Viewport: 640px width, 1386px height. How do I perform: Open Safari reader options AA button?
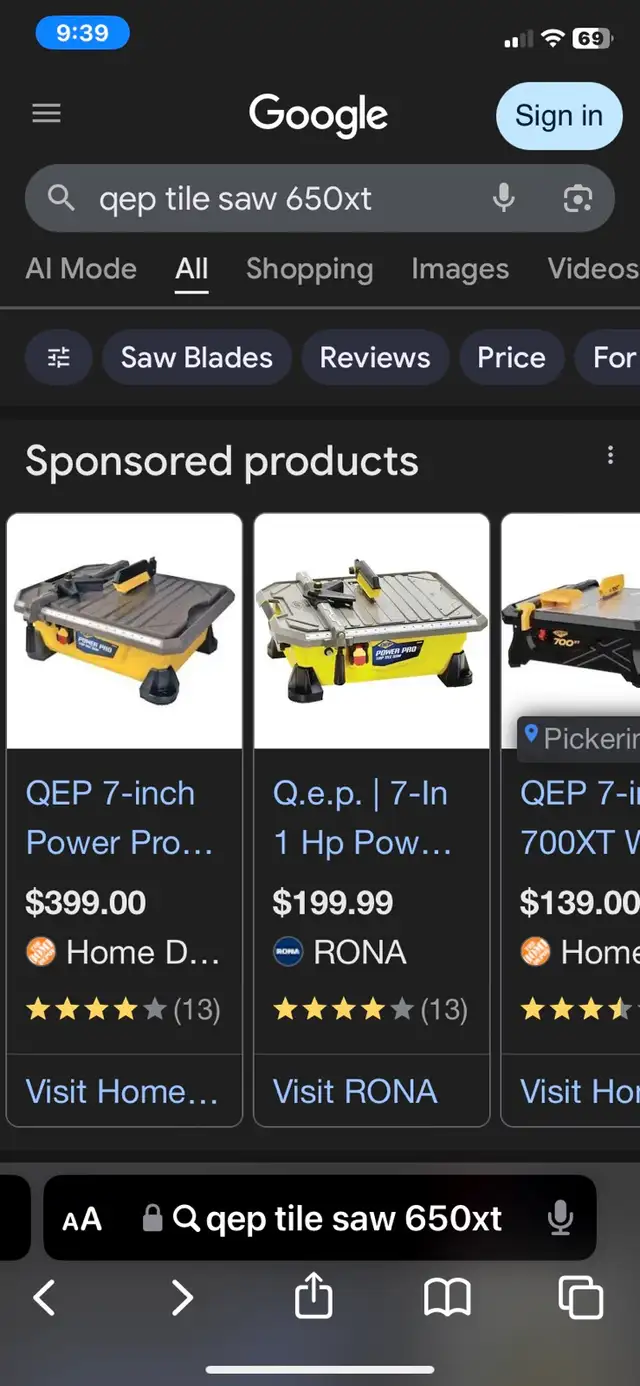click(82, 1219)
